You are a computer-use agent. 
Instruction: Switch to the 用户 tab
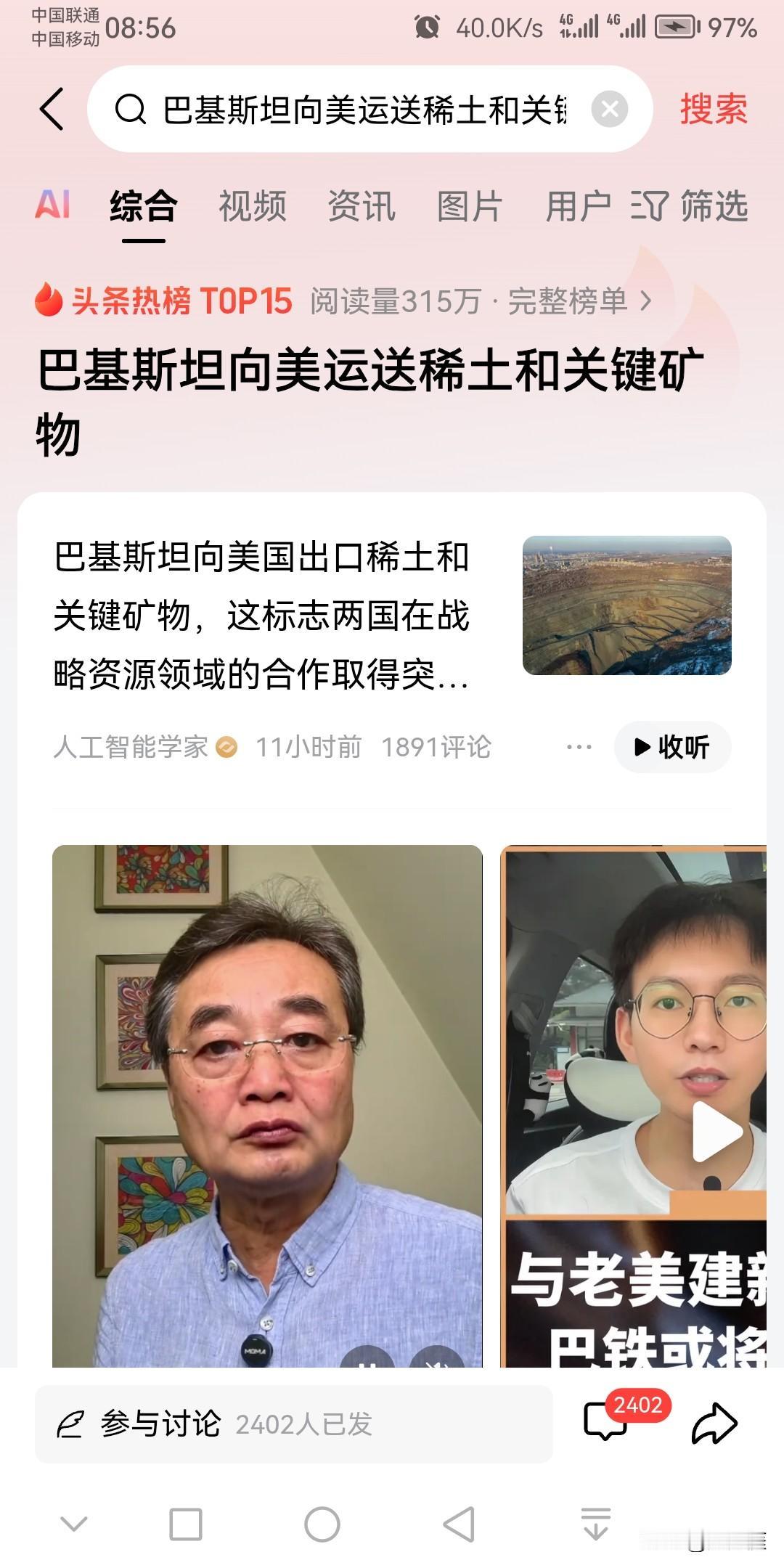[577, 205]
